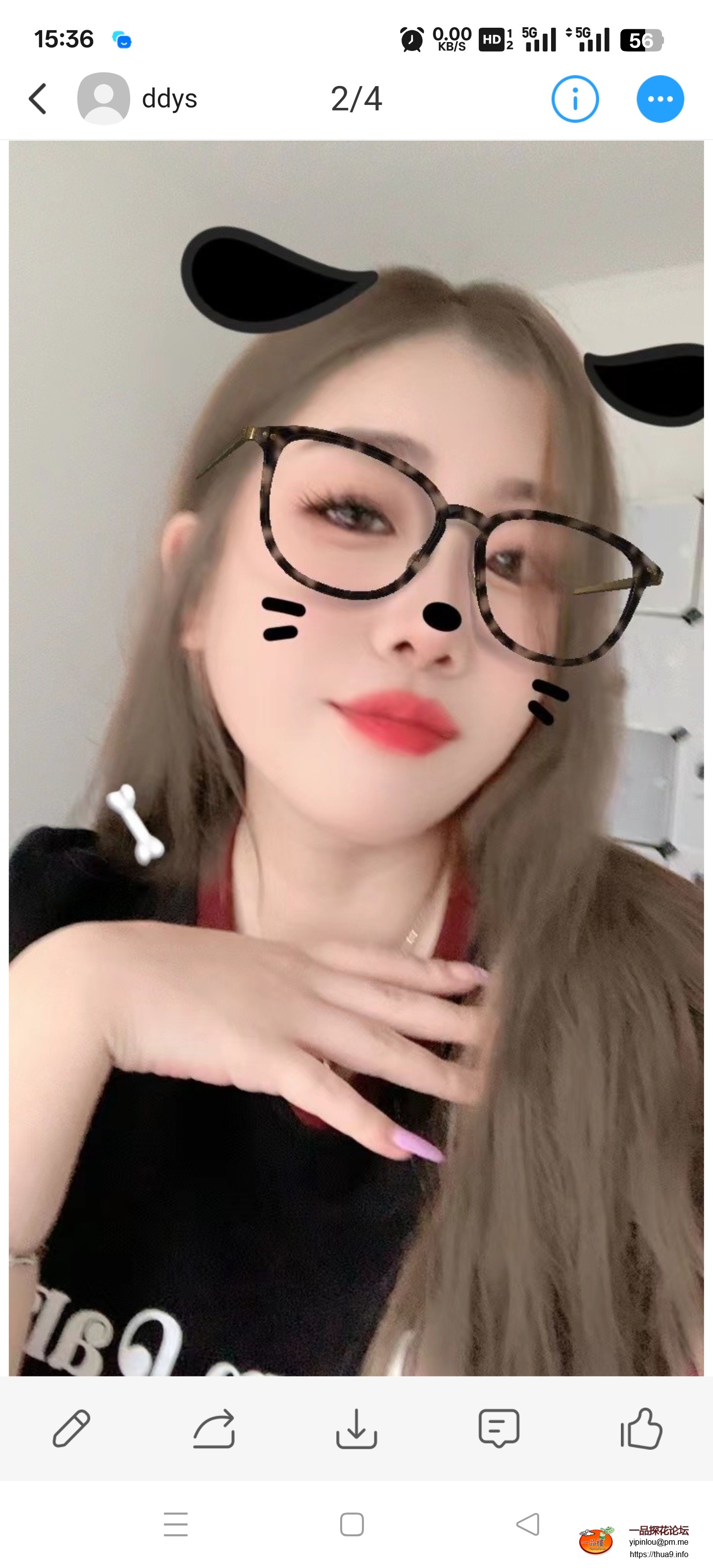Share this image
The width and height of the screenshot is (713, 1568).
(x=214, y=1428)
